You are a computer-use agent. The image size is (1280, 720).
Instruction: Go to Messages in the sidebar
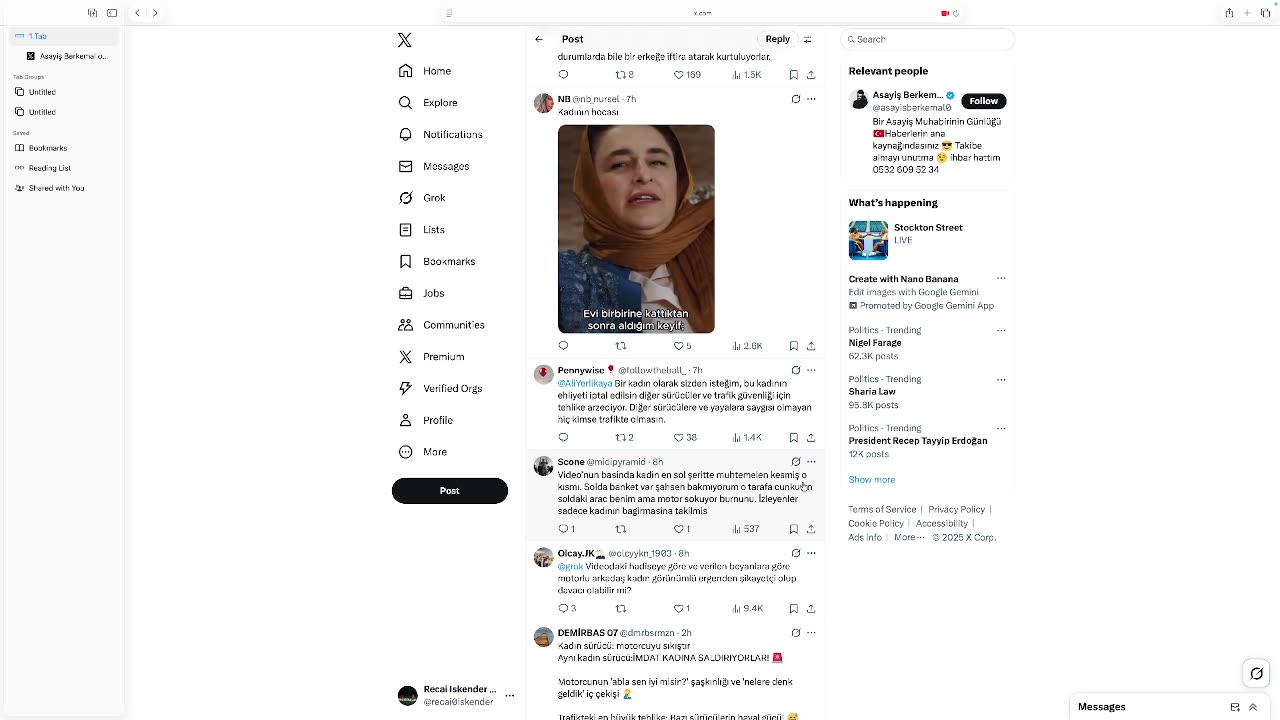445,166
